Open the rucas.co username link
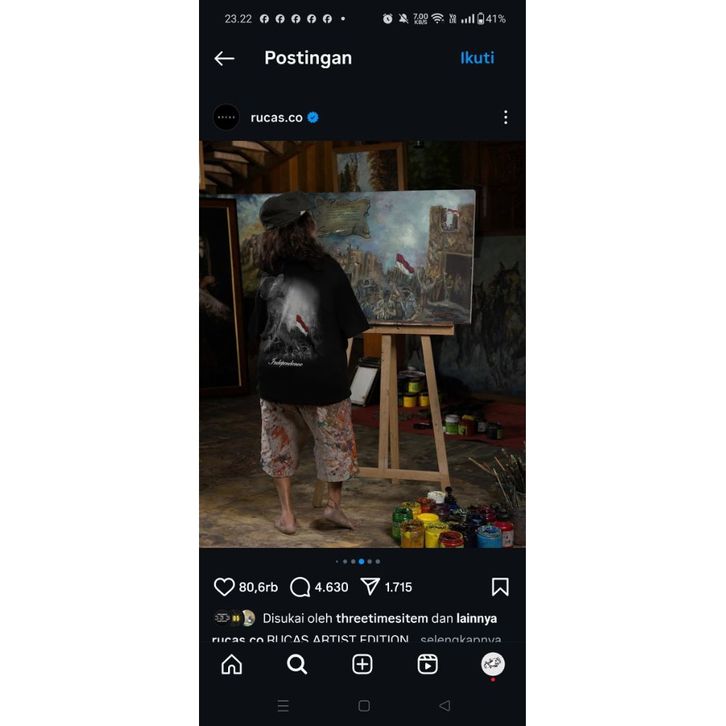The image size is (726, 726). point(276,117)
